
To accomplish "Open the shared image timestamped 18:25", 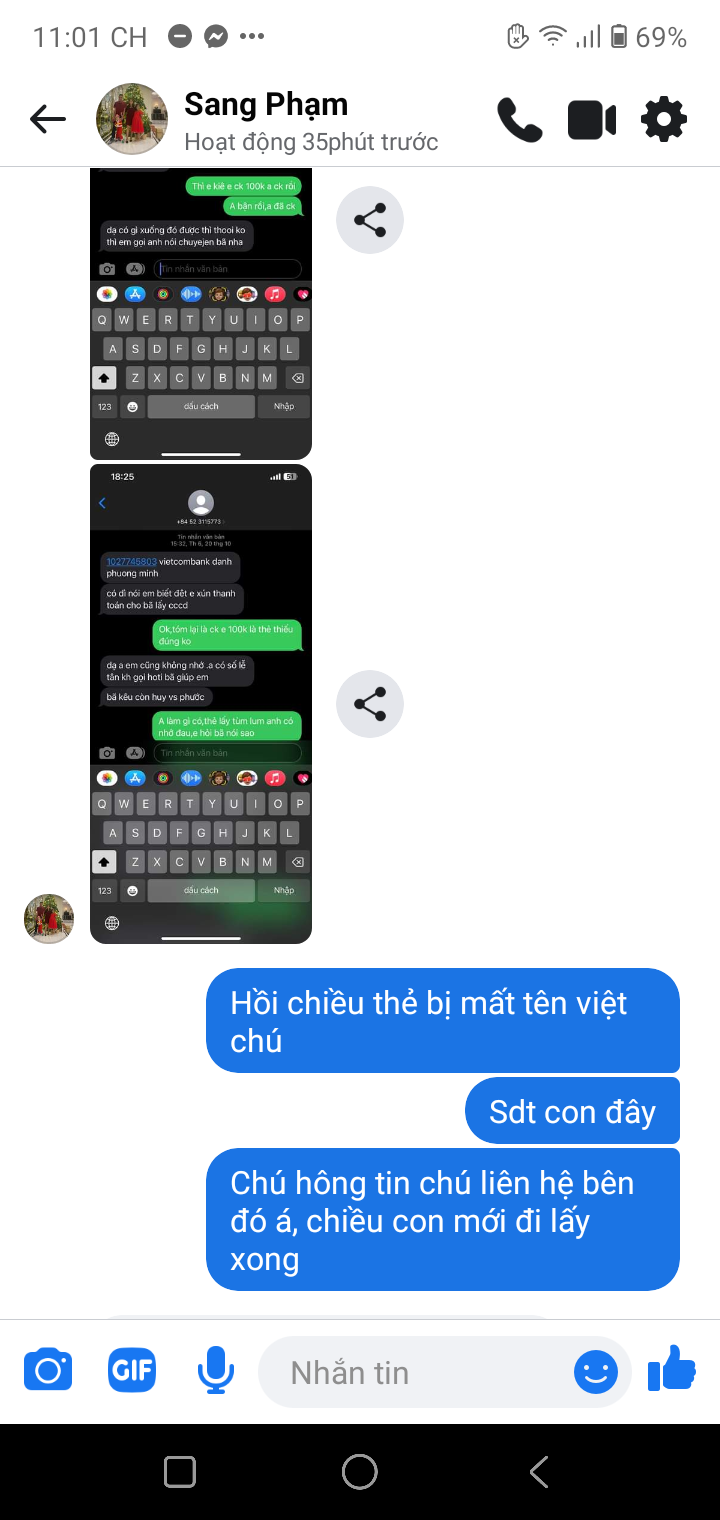I will point(201,703).
